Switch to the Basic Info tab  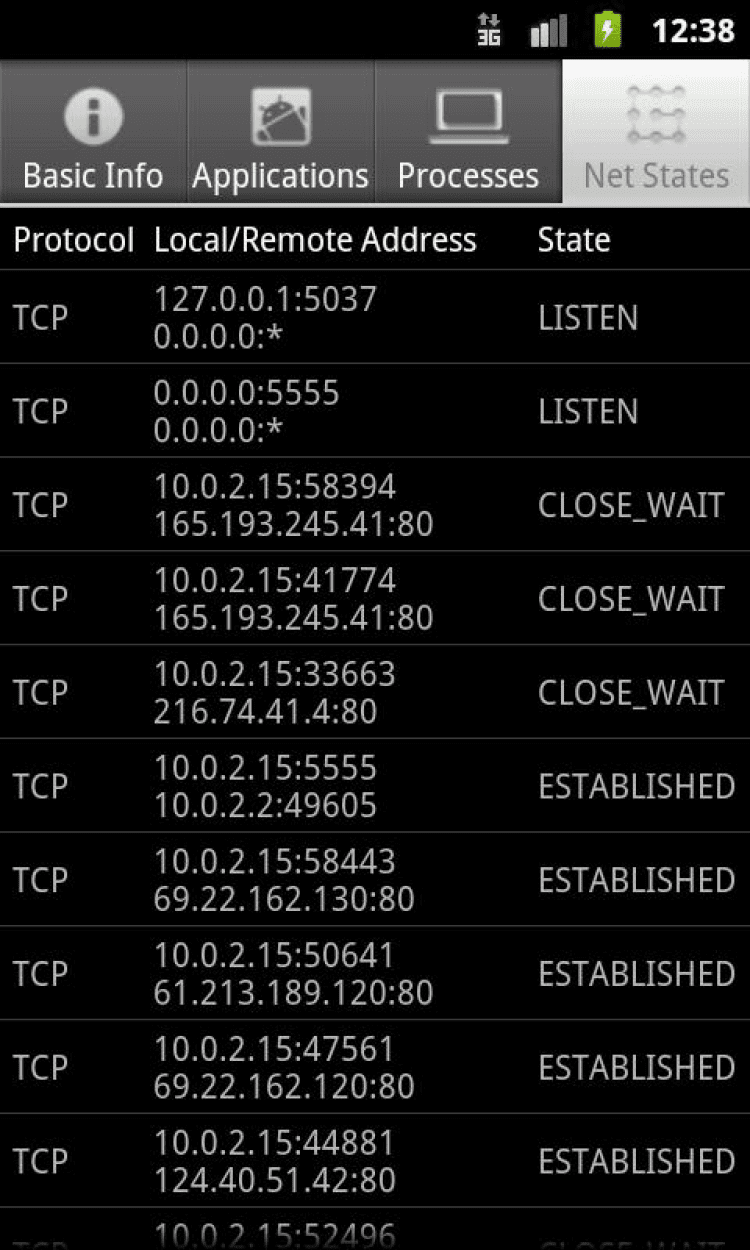coord(93,133)
